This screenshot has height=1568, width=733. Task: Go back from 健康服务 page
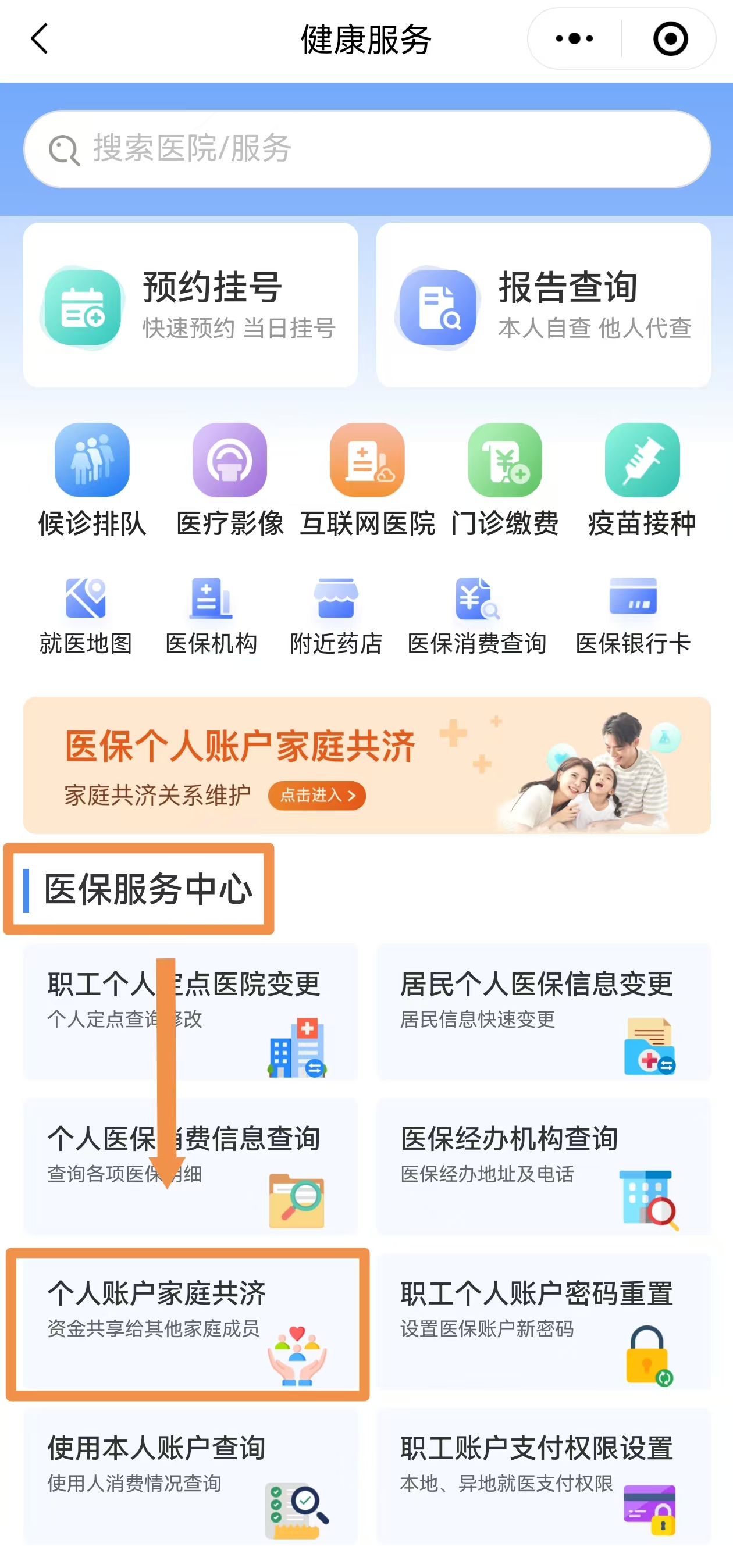click(39, 39)
